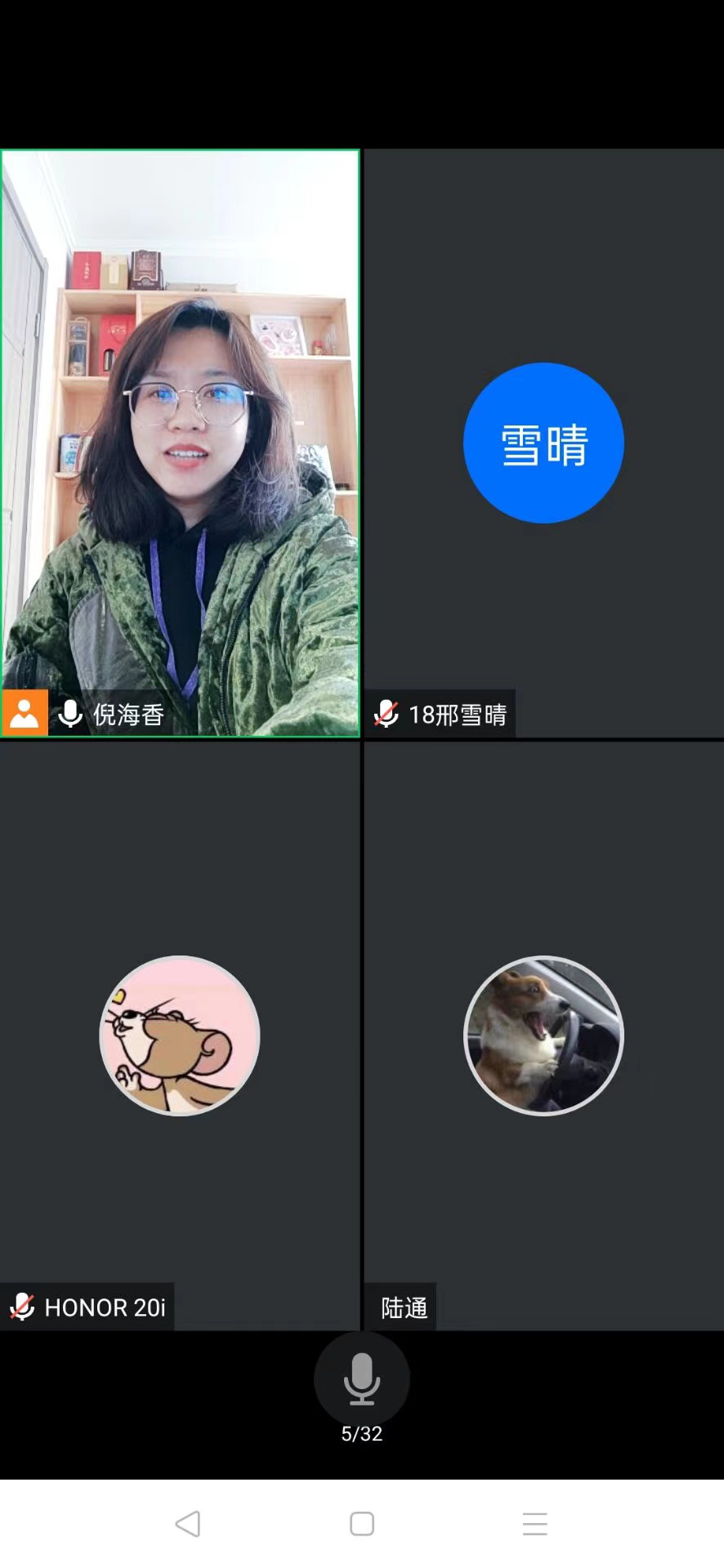Open recent apps from the navigation bar

pyautogui.click(x=534, y=1524)
